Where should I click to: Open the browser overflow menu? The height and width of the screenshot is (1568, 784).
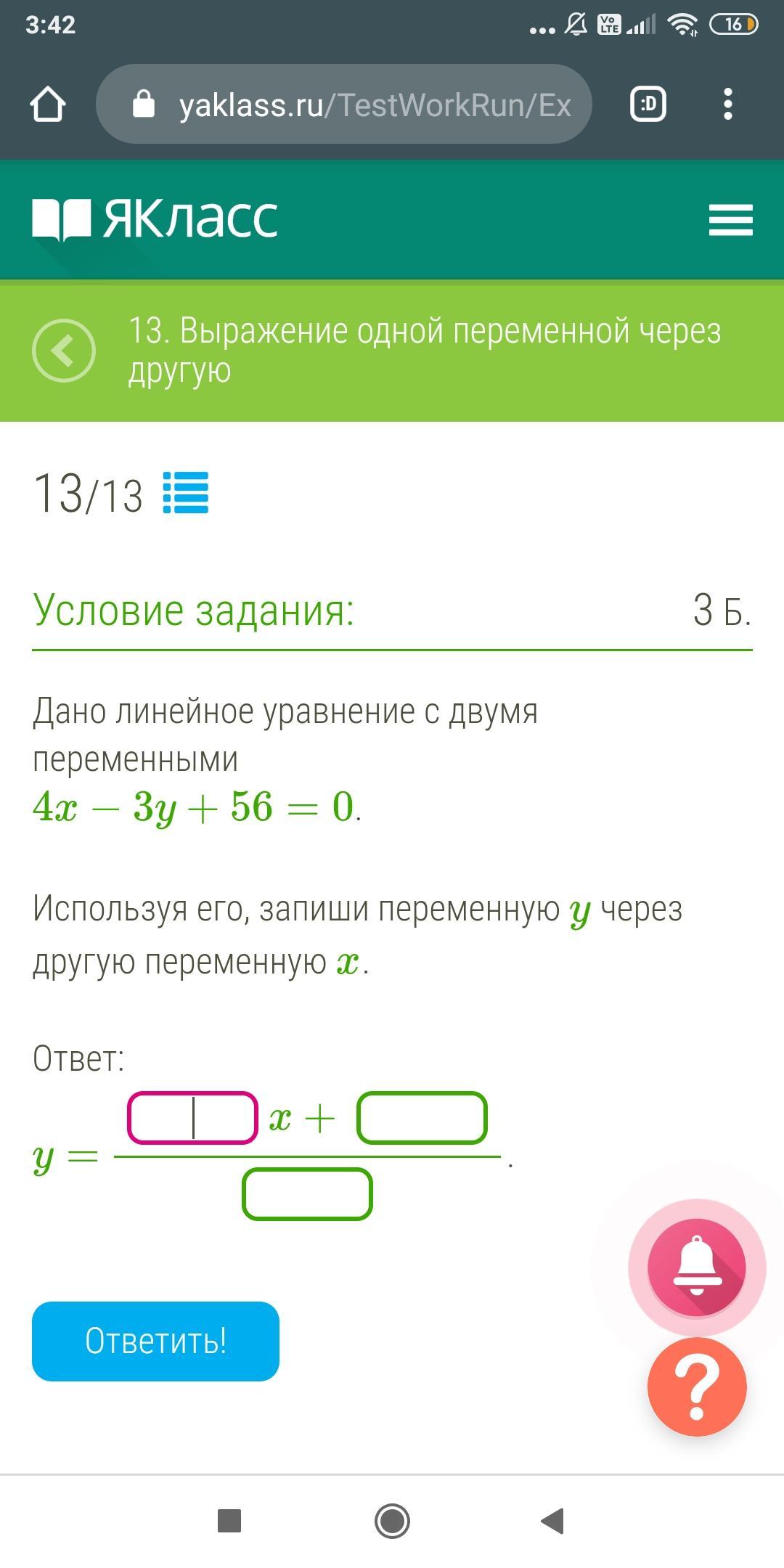click(728, 105)
